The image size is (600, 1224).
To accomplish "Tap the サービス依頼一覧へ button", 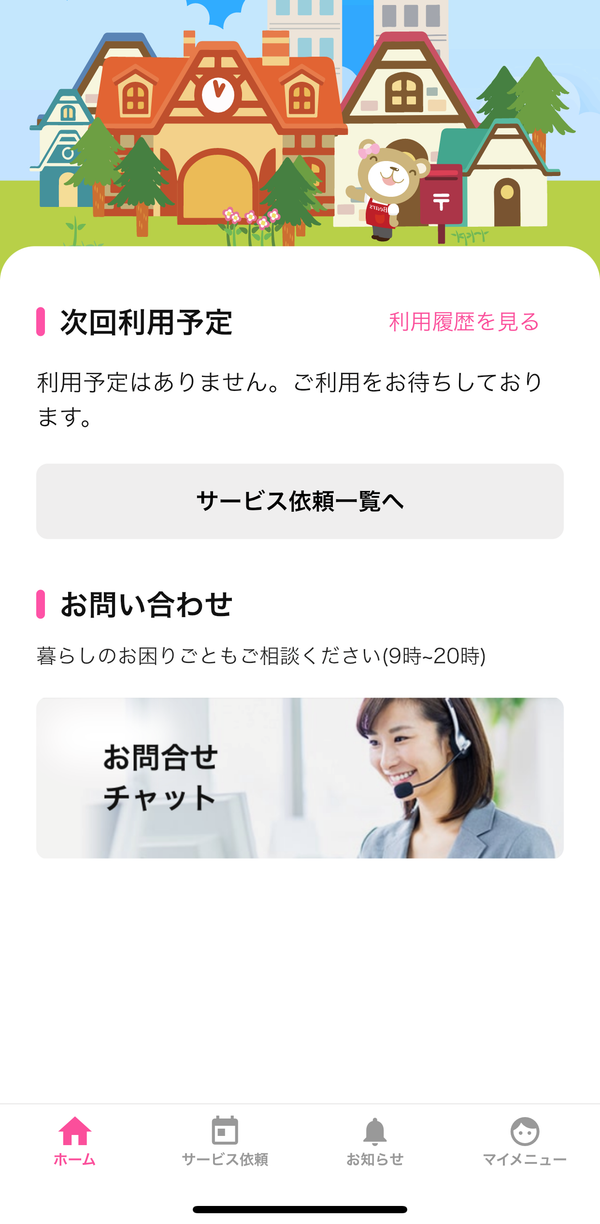I will click(x=300, y=501).
